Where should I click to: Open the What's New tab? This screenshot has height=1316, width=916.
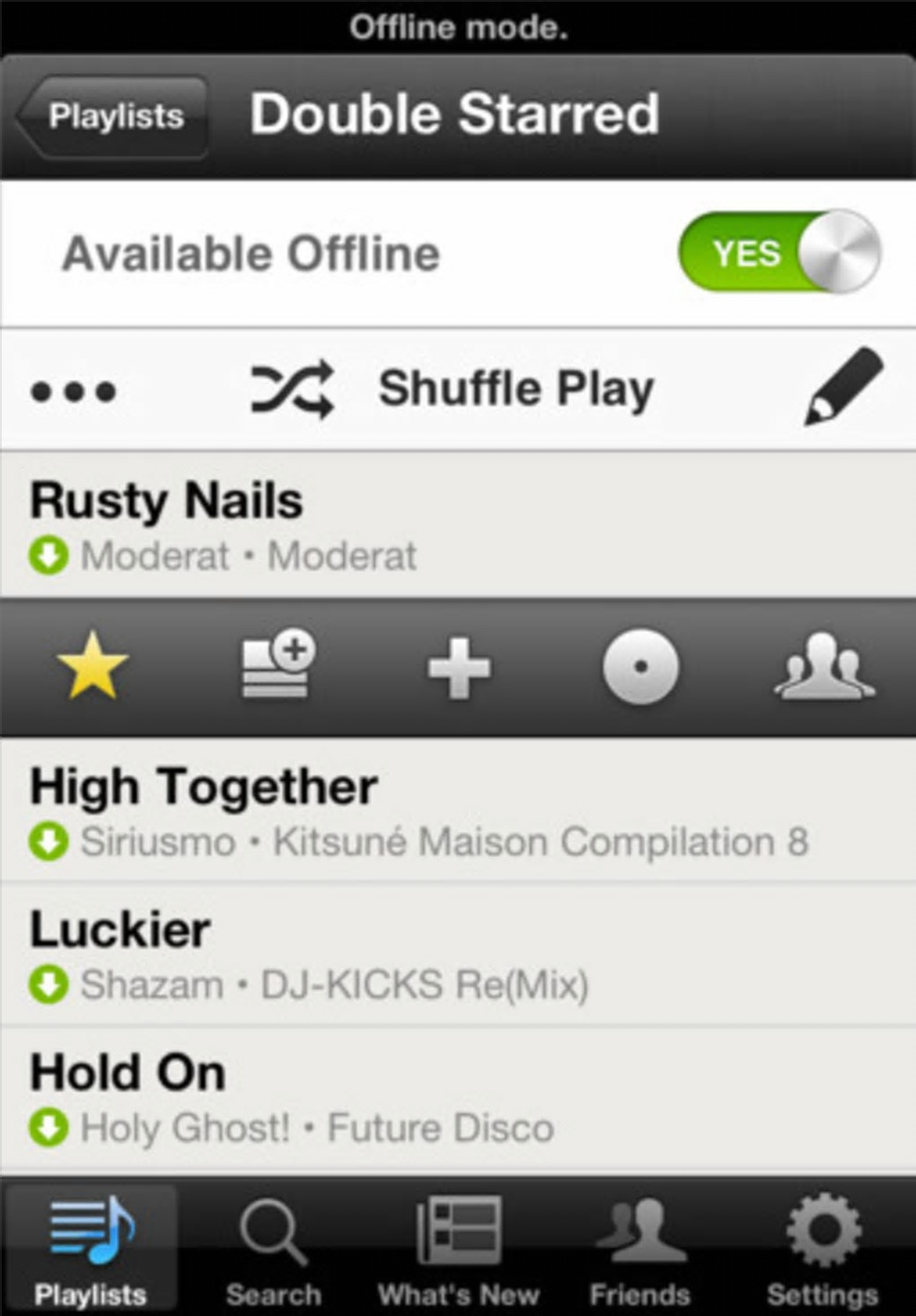tap(458, 1250)
